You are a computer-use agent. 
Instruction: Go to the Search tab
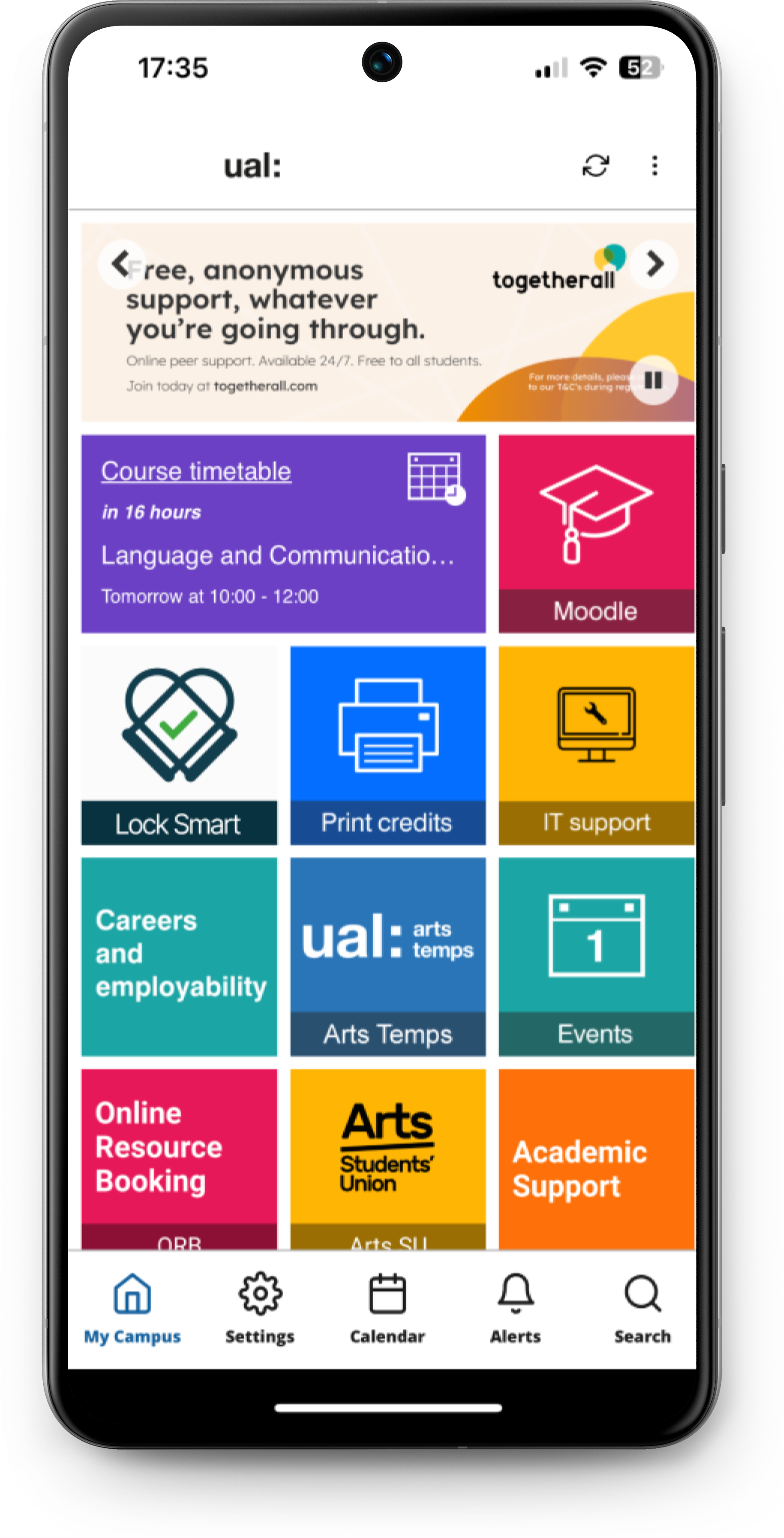coord(643,1308)
